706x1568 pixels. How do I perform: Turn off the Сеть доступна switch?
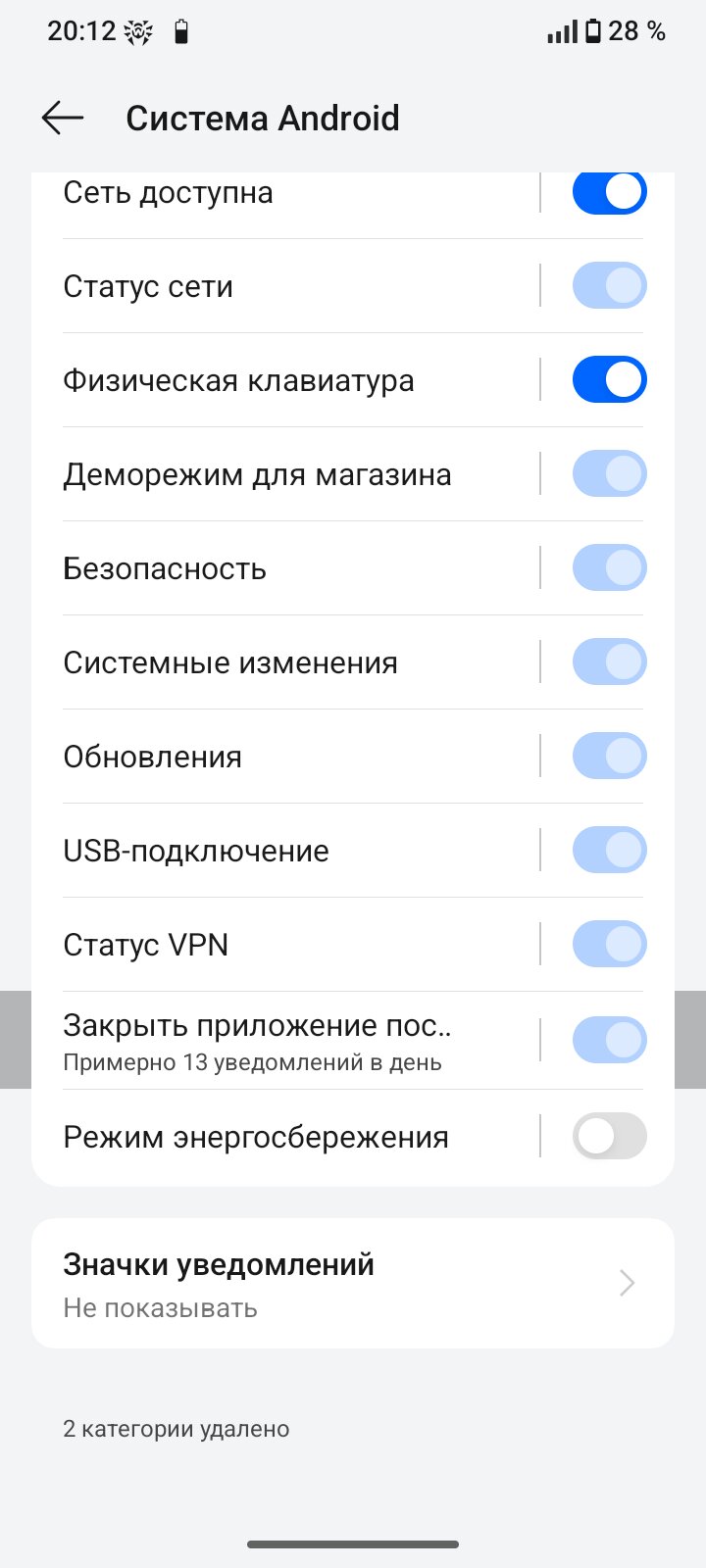[x=609, y=192]
